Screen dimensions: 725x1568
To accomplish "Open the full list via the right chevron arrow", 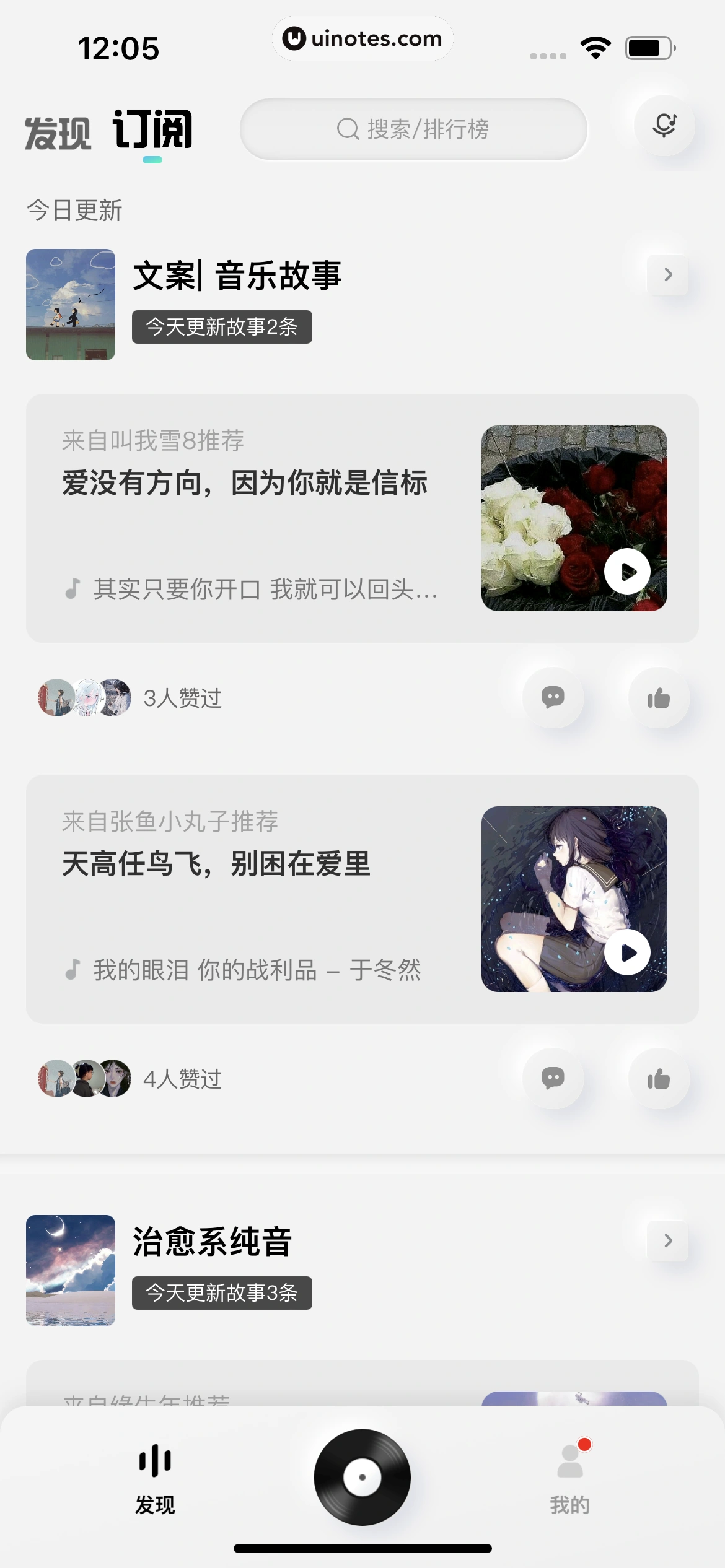I will click(x=667, y=274).
